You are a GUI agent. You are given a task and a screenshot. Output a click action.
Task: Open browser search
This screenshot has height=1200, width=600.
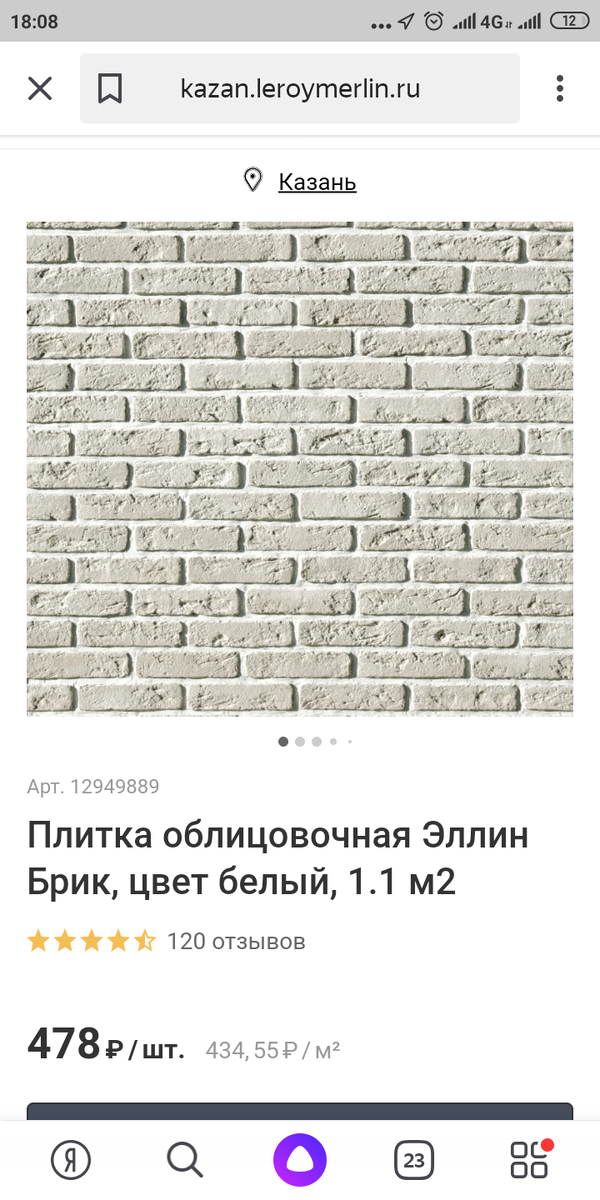[184, 1160]
